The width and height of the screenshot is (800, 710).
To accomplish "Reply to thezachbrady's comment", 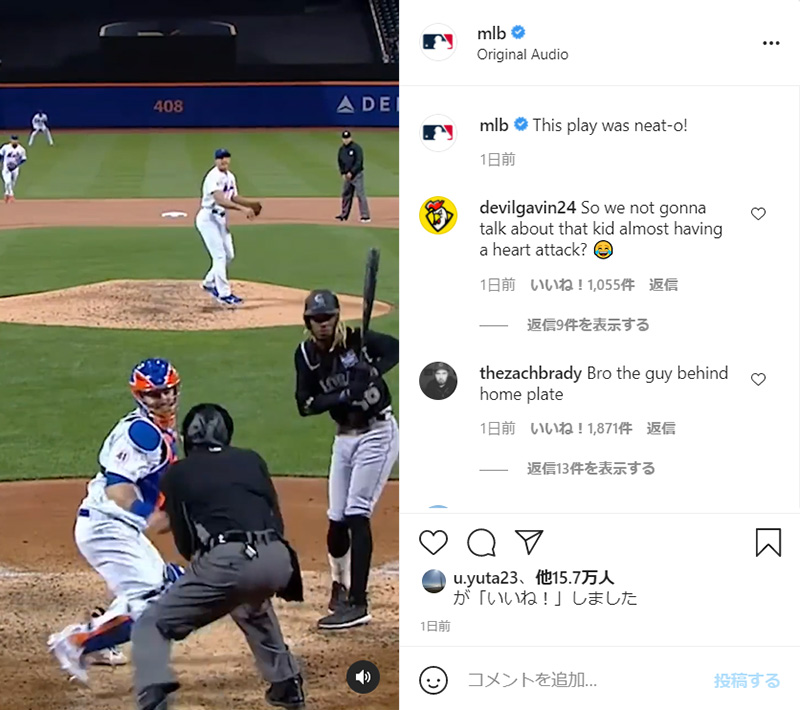I will tap(661, 428).
